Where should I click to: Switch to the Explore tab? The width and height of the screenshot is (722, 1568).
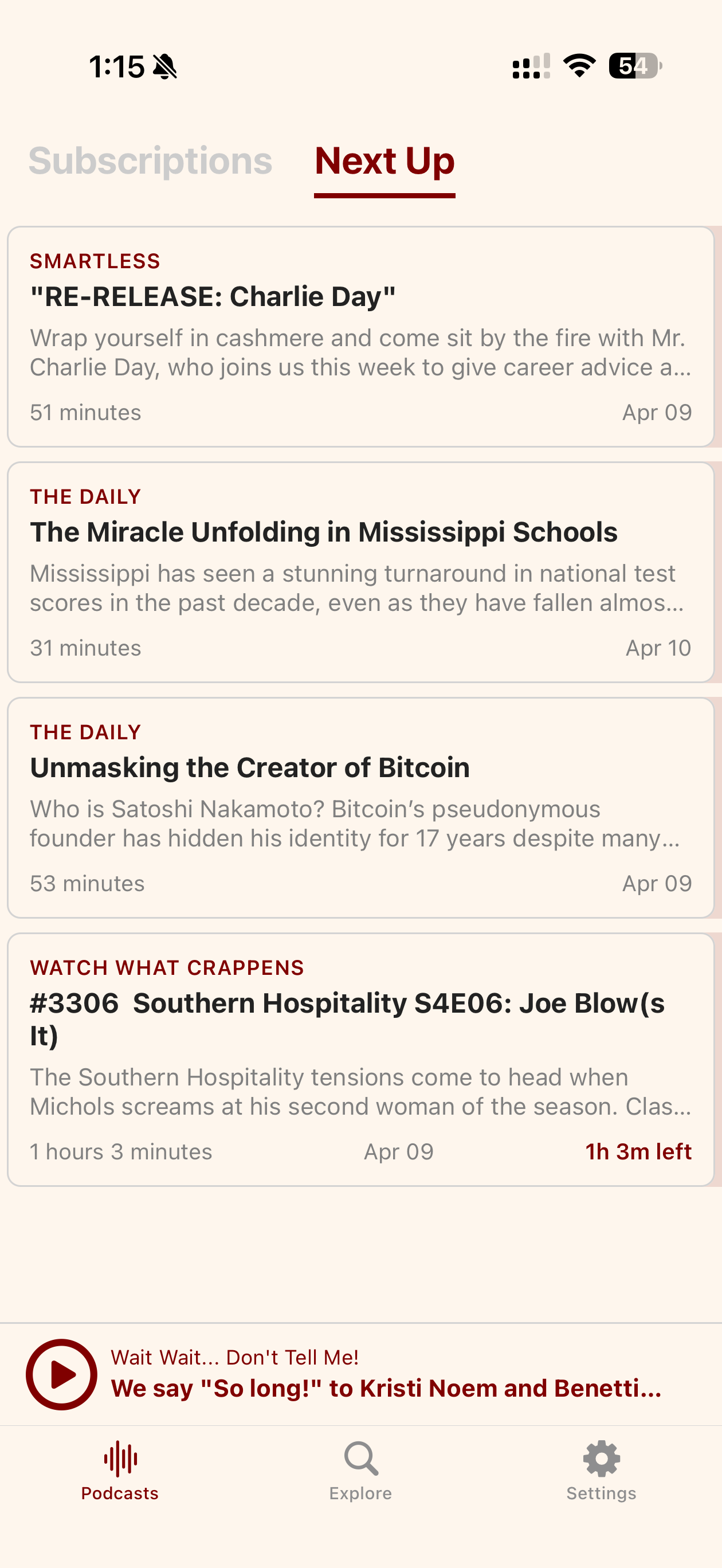coord(361,1470)
